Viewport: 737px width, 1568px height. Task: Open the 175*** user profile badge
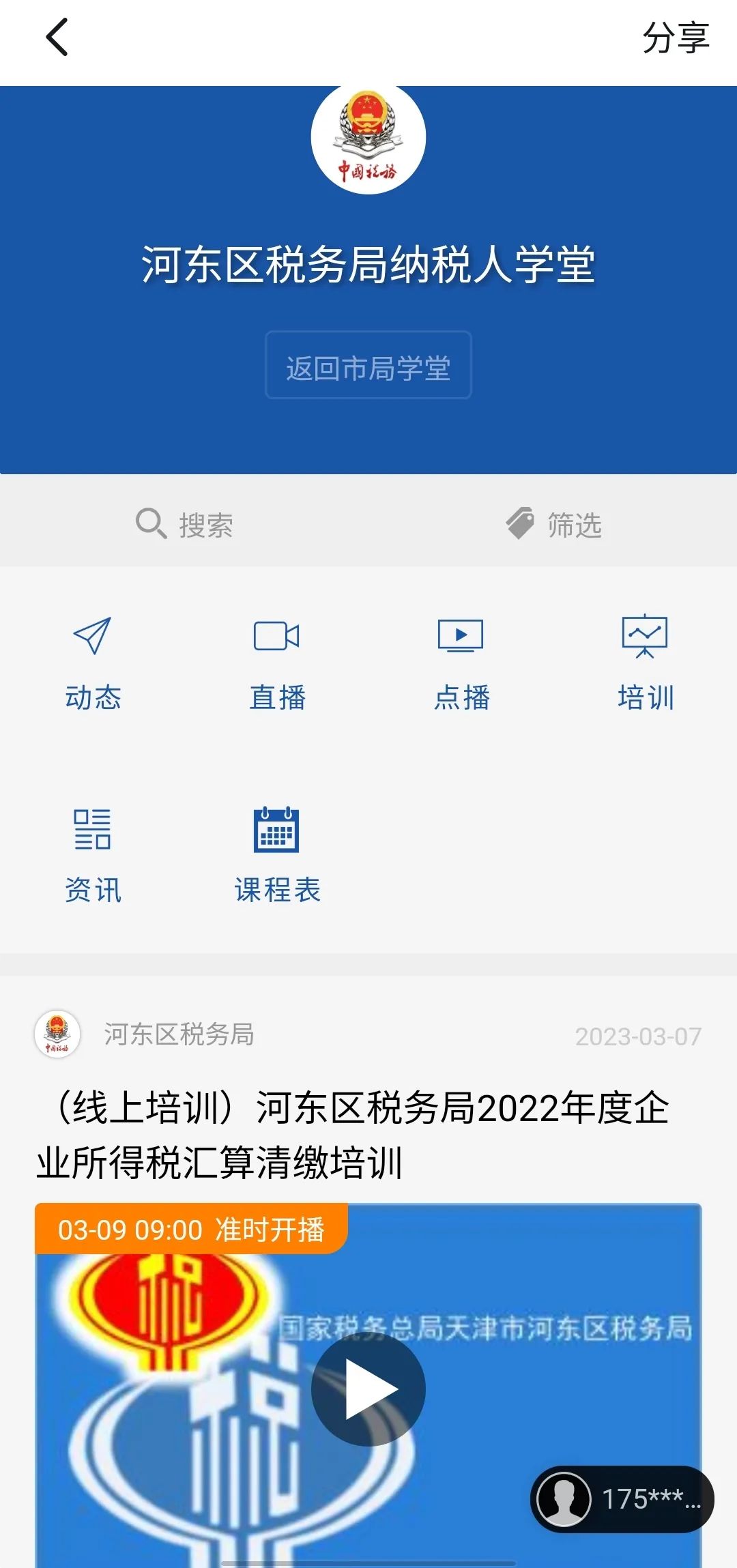click(622, 1499)
